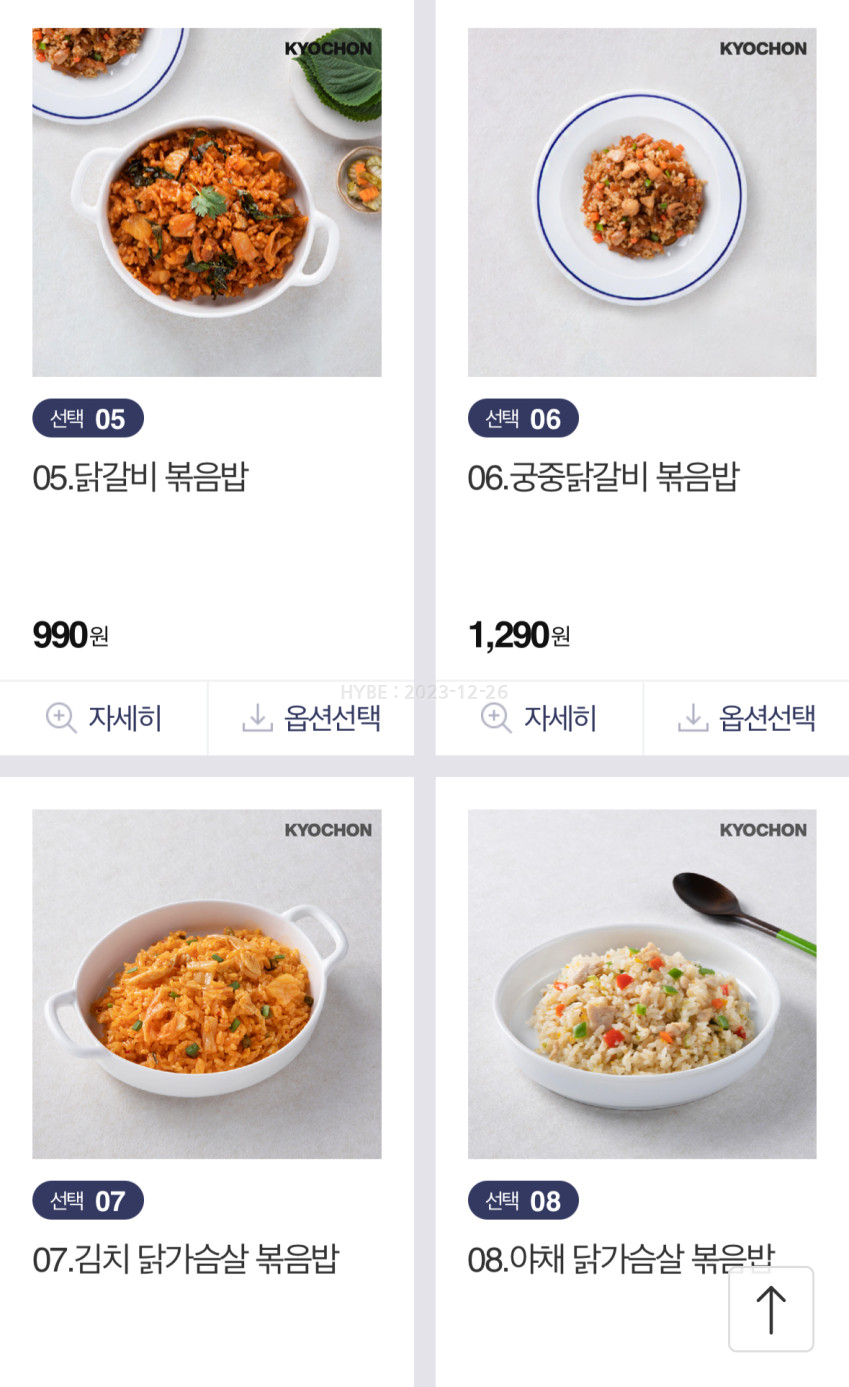The image size is (849, 1387).
Task: Open the 06.궁중닭갈비 볶음밥 product image
Action: coord(642,202)
